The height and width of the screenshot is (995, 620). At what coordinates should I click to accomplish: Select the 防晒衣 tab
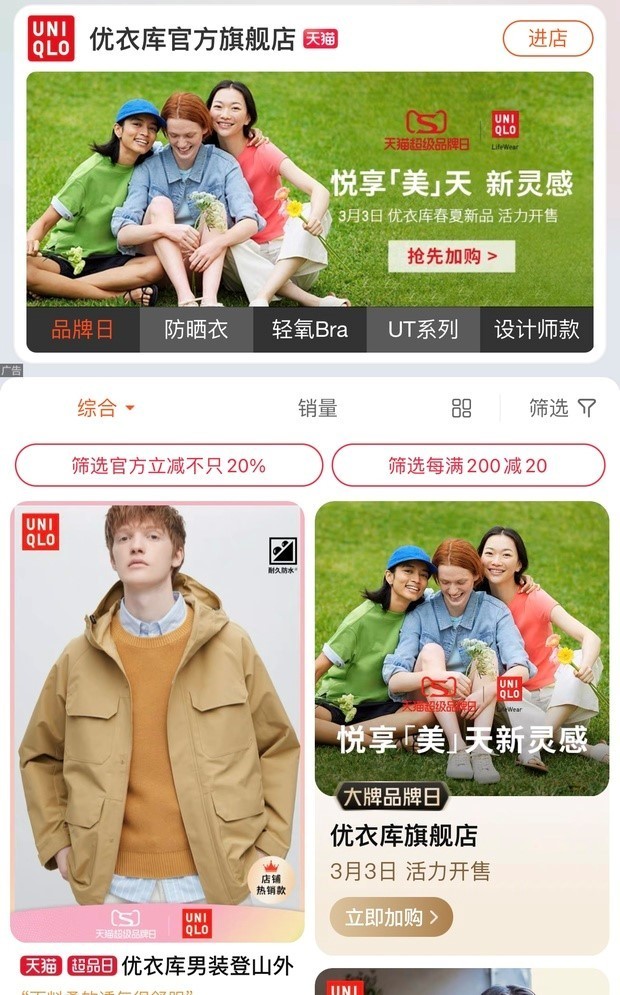(x=196, y=329)
